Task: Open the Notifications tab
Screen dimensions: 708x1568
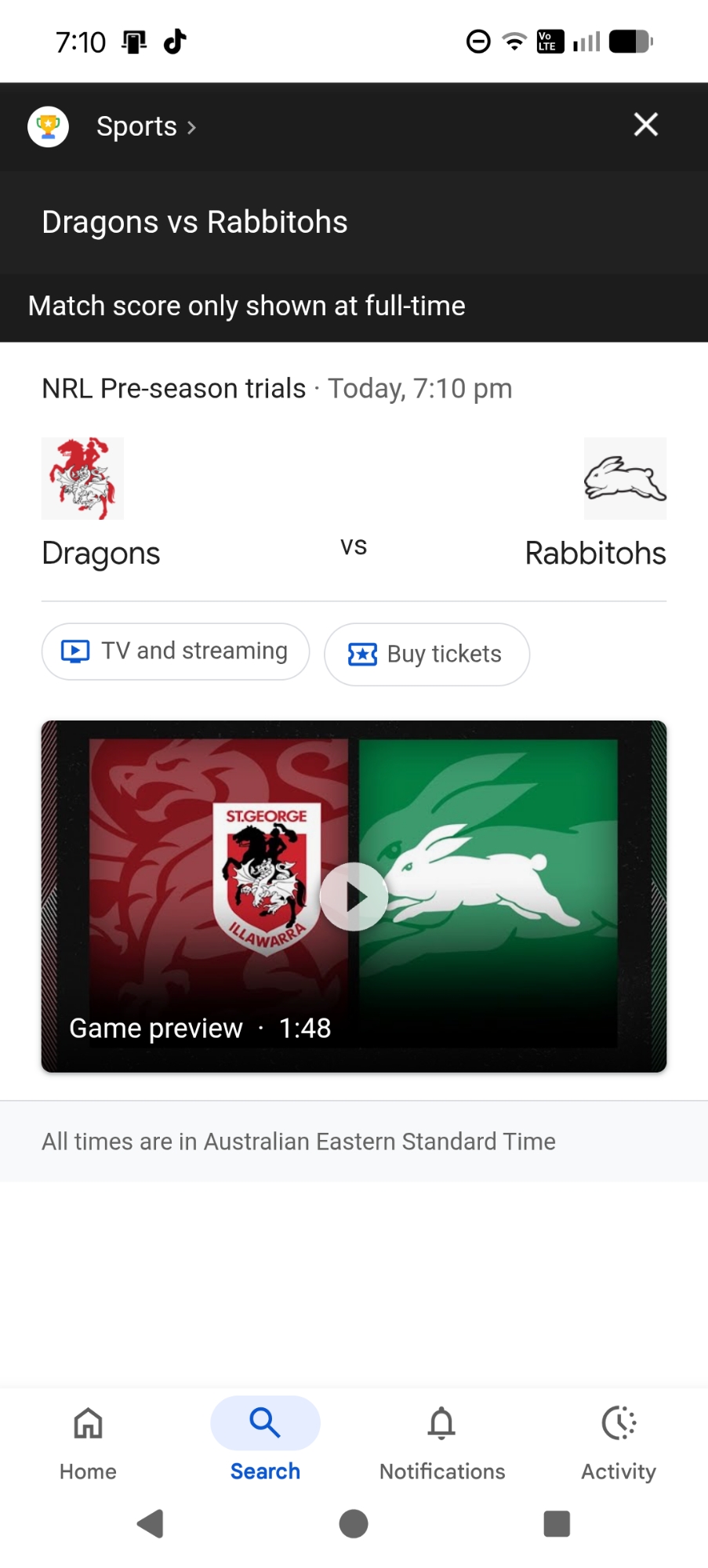Action: point(442,1441)
